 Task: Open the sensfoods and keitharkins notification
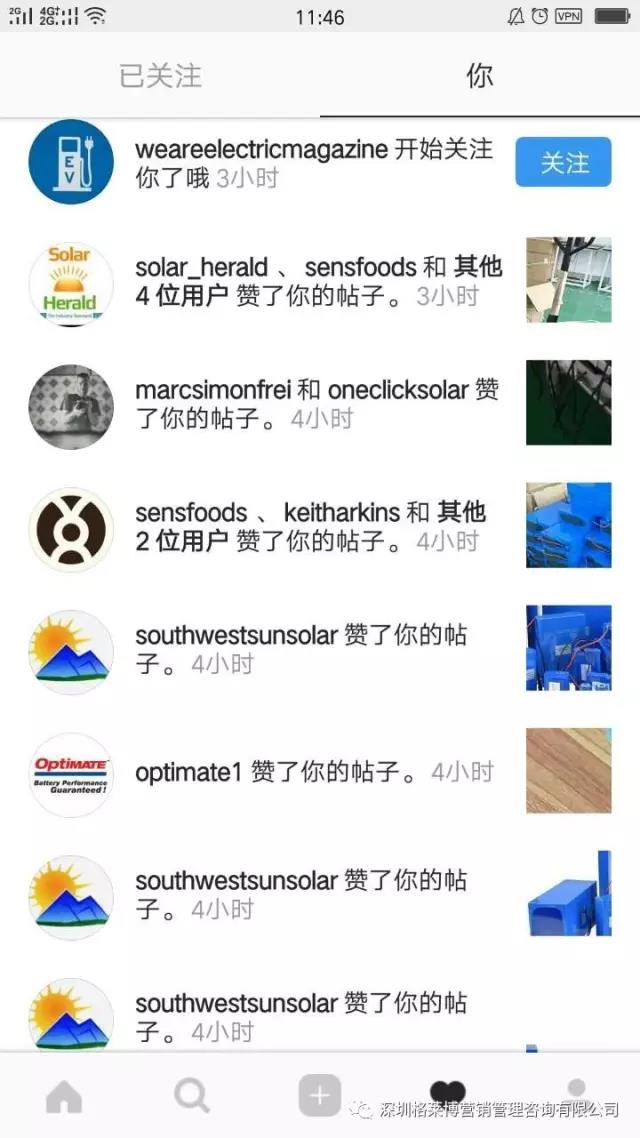[312, 527]
